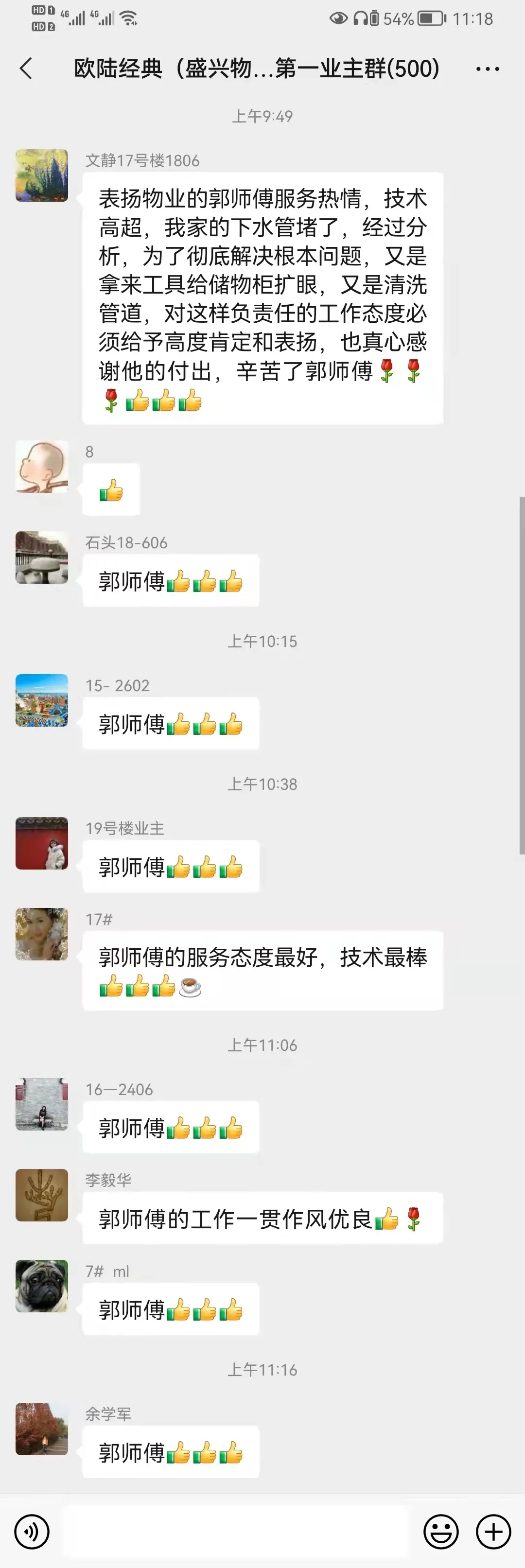Switch to voice message input

click(x=32, y=1531)
